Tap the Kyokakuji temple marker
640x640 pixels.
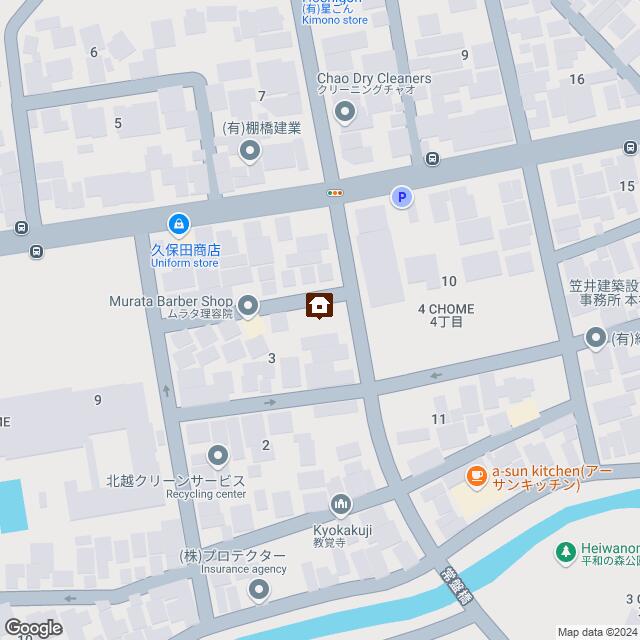point(340,504)
